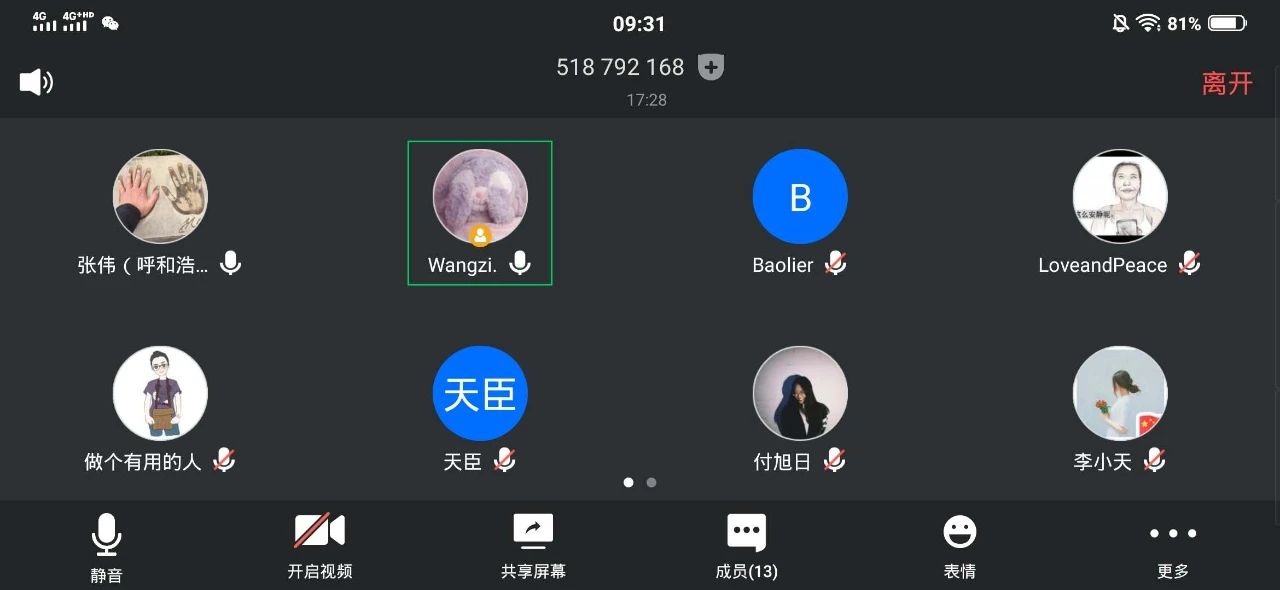The width and height of the screenshot is (1280, 590).
Task: Open the 成员(13) members list
Action: tap(746, 546)
